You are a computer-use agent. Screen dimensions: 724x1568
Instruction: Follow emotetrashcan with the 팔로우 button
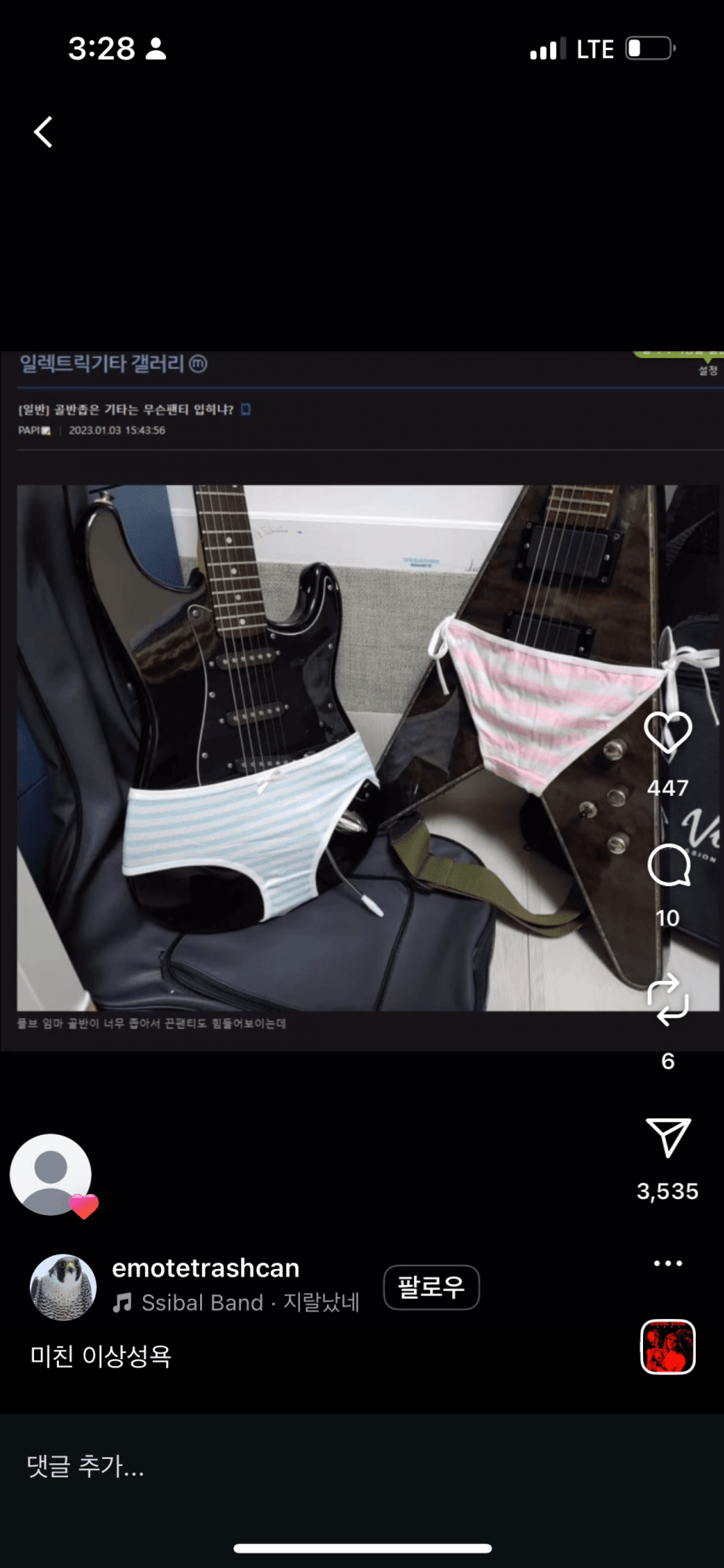pyautogui.click(x=431, y=1287)
